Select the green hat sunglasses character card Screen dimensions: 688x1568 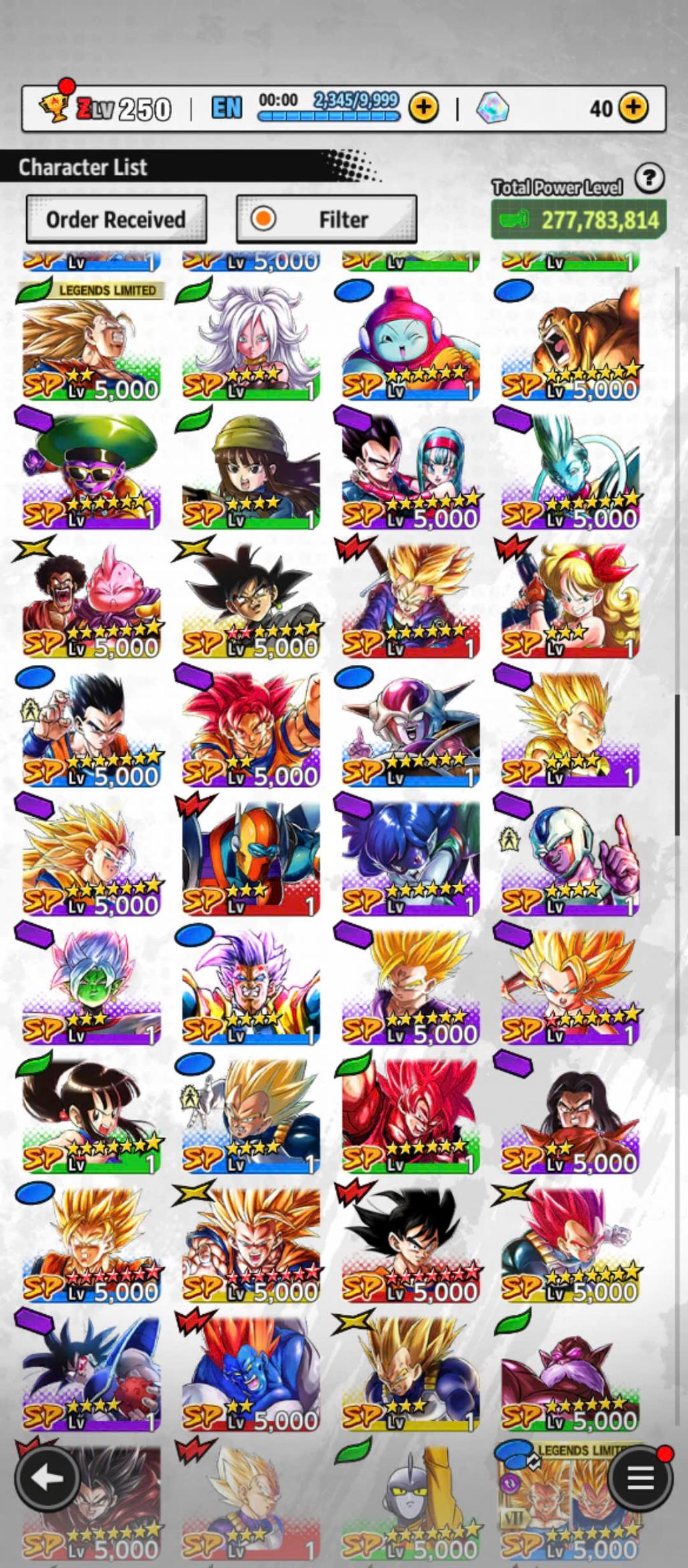click(92, 471)
